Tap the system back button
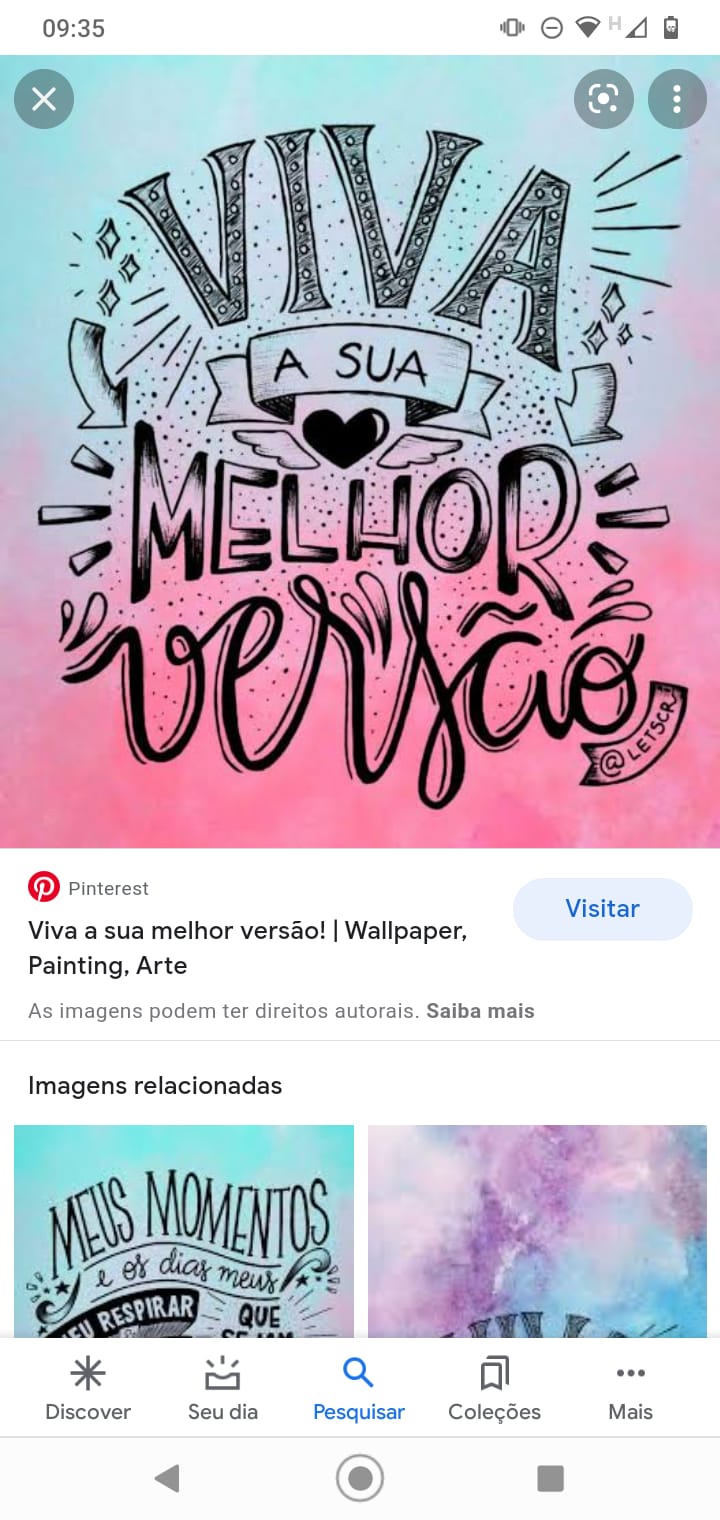 click(x=167, y=1478)
